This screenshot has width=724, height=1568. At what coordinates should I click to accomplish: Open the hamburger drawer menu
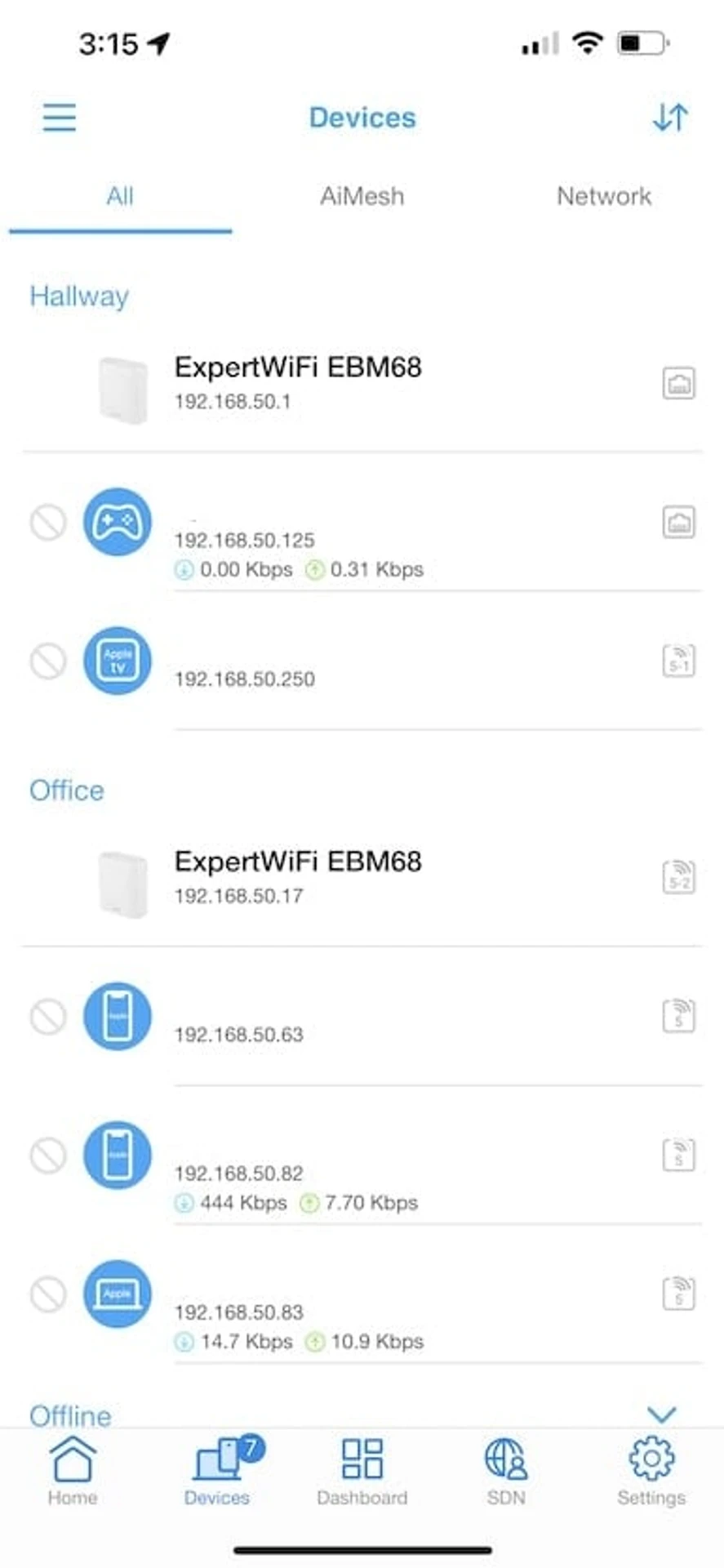(59, 118)
